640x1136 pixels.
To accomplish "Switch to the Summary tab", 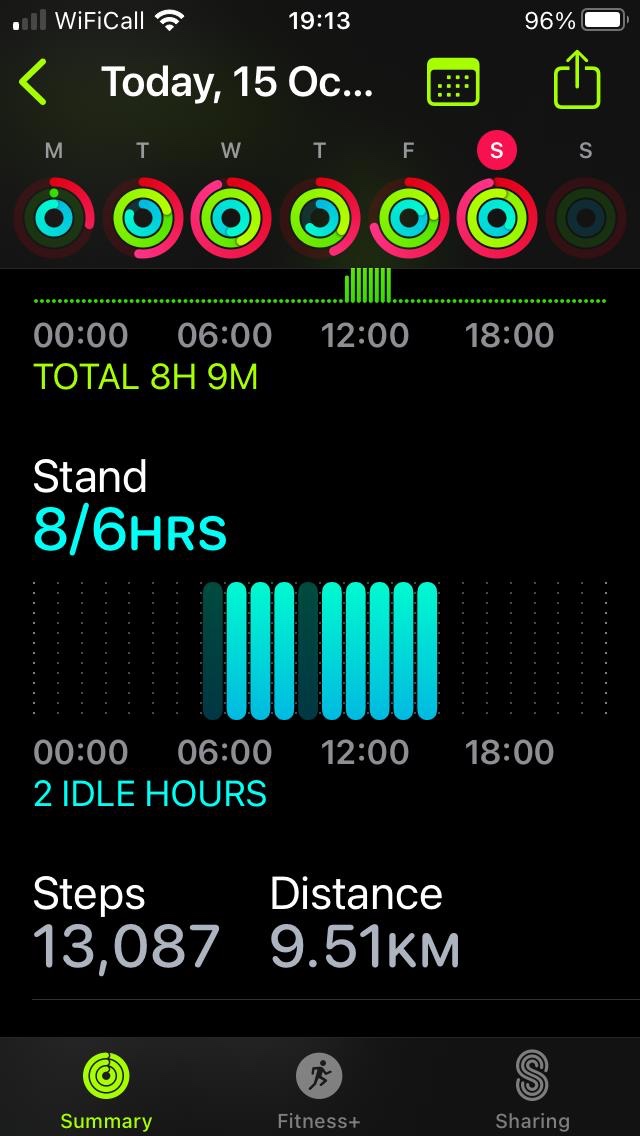I will click(x=106, y=1090).
